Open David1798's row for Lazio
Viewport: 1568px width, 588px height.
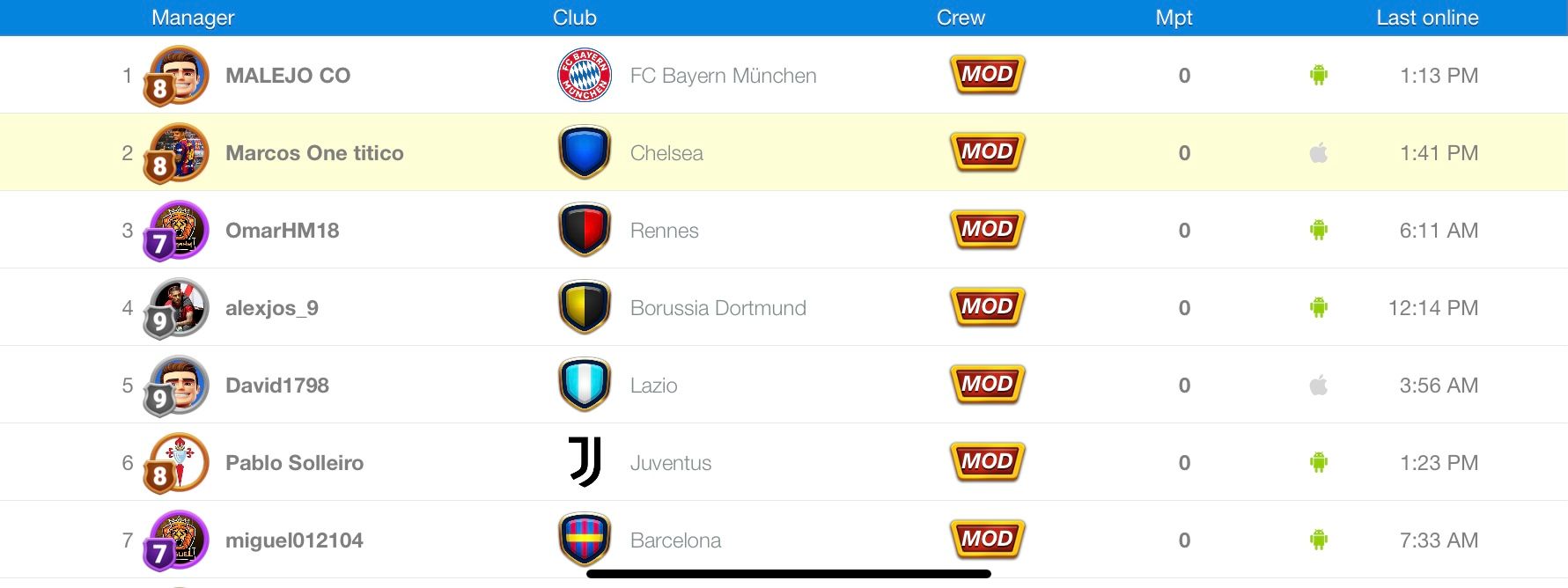coord(276,386)
